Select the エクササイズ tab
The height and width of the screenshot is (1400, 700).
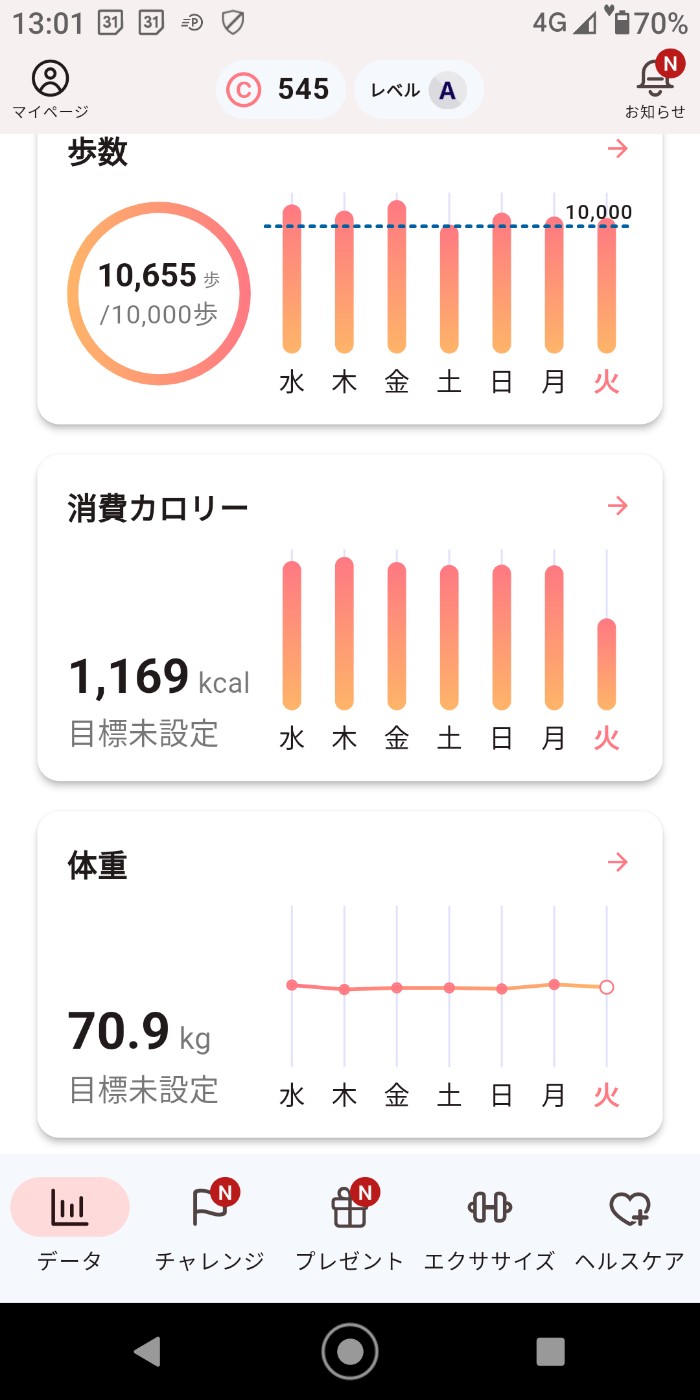(x=489, y=1225)
